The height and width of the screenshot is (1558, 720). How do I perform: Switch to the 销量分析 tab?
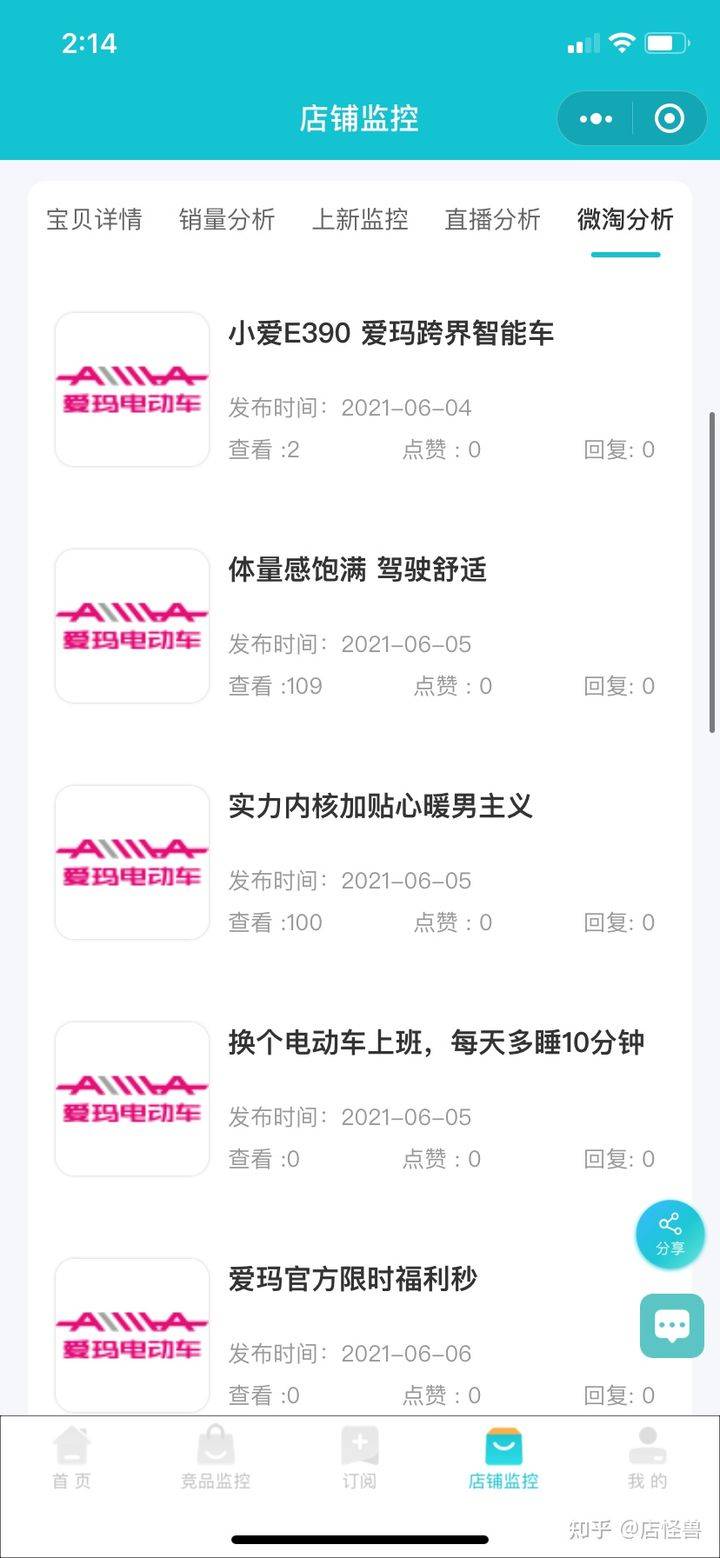[x=227, y=220]
